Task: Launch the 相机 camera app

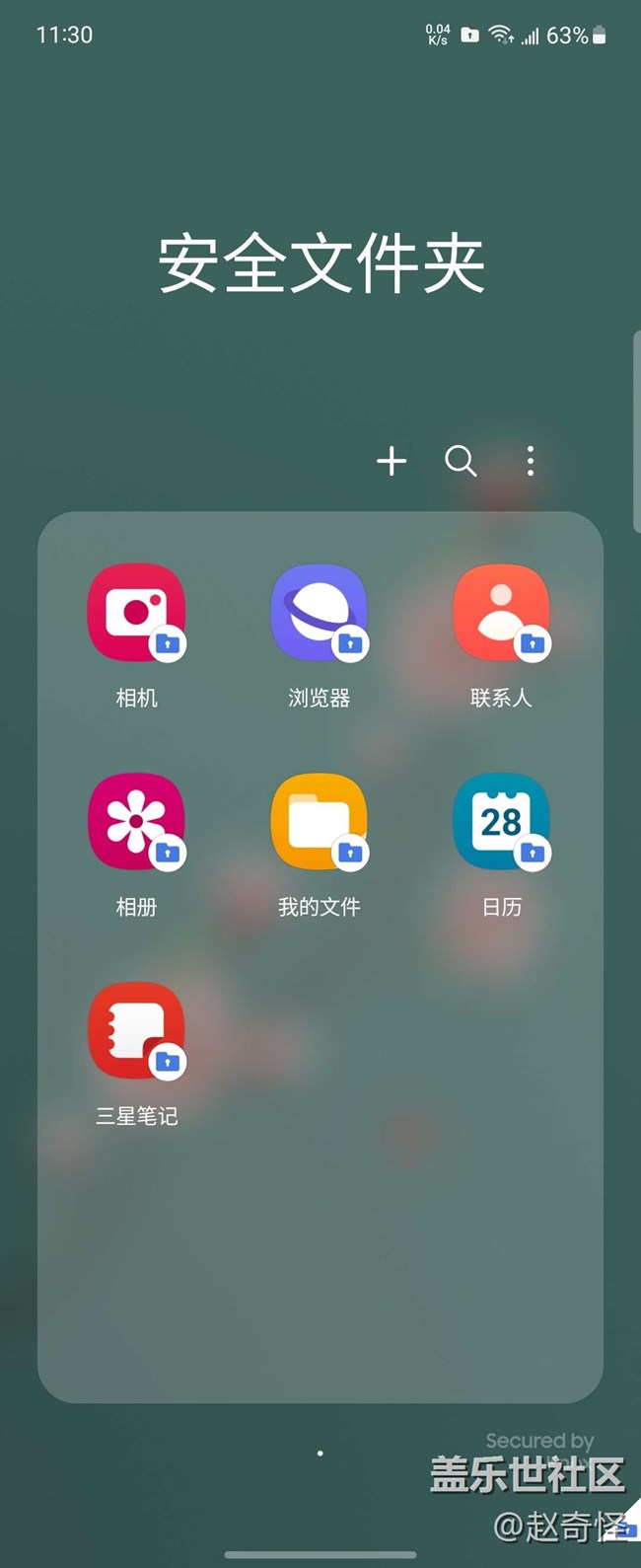Action: coord(136,614)
